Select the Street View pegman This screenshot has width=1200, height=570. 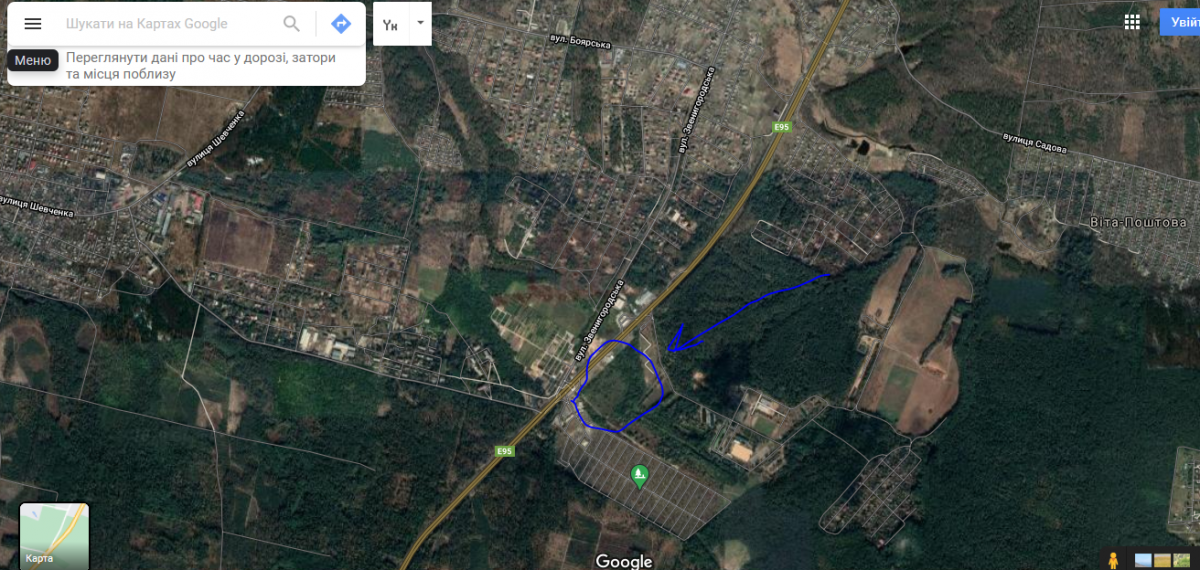tap(1112, 559)
